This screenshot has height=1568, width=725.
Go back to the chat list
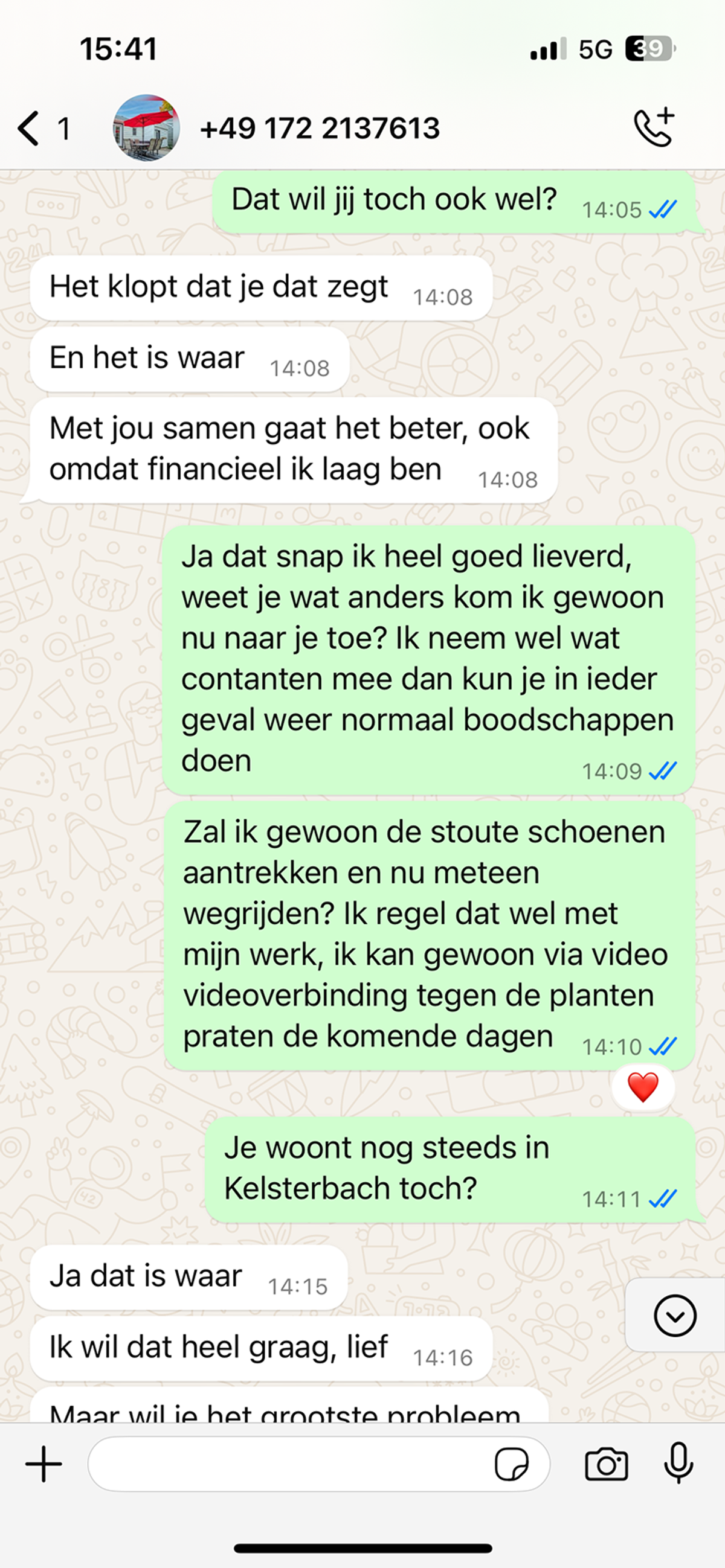[x=43, y=129]
